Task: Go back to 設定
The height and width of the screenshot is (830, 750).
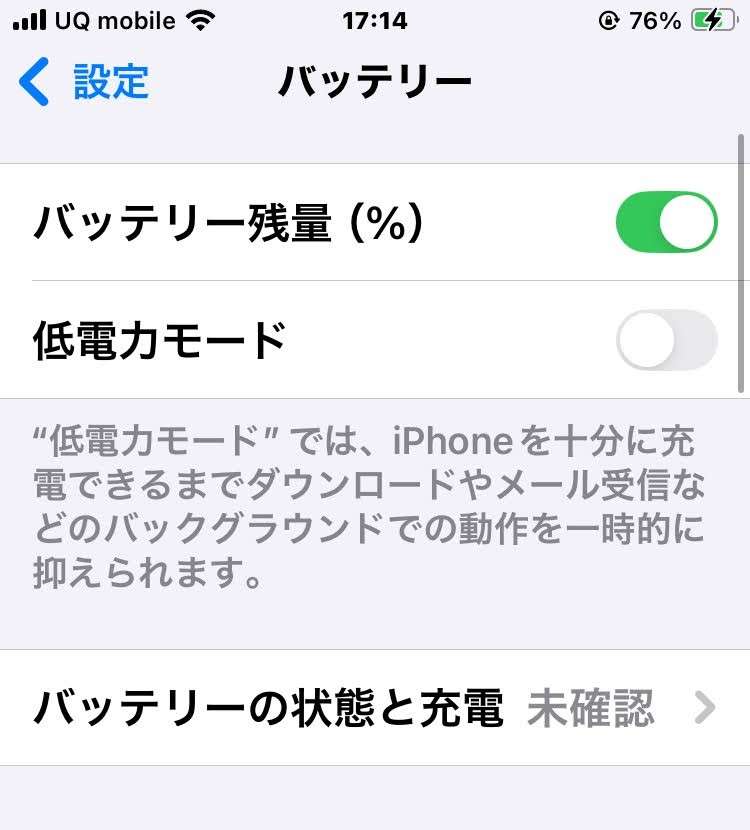Action: 84,82
